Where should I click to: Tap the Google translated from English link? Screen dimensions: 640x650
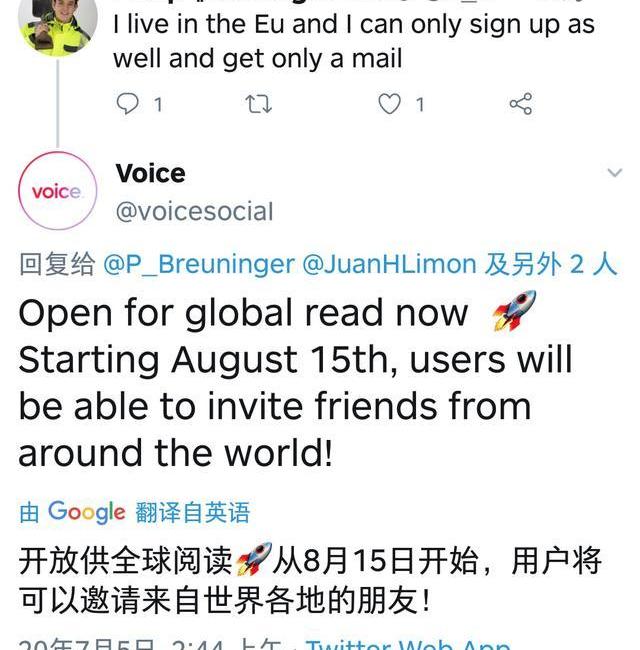coord(135,513)
